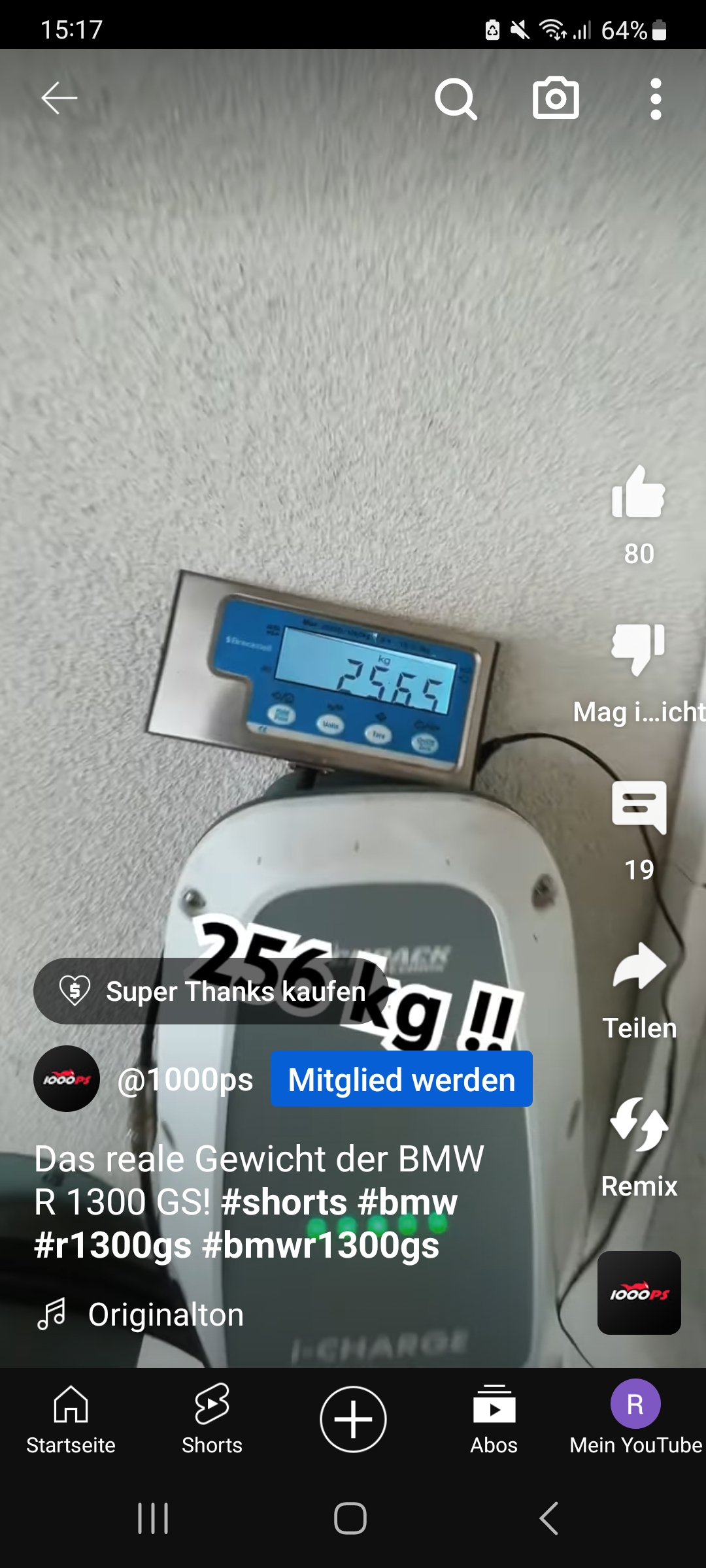Open the three-dot overflow menu

coord(656,99)
